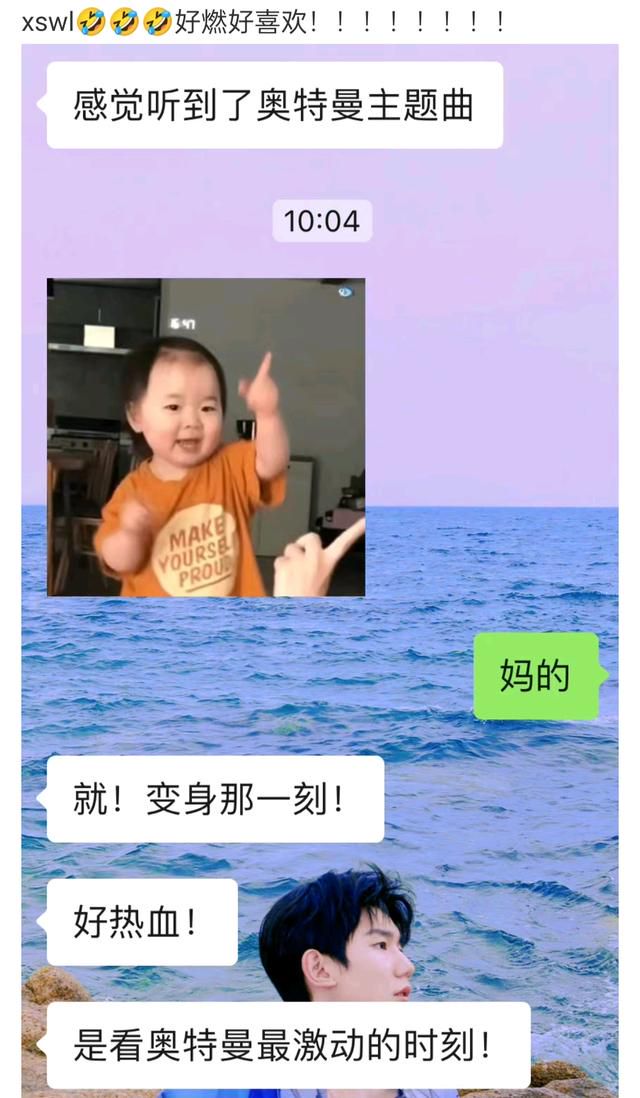
Task: Open the chat screenshot image full view
Action: [320, 570]
